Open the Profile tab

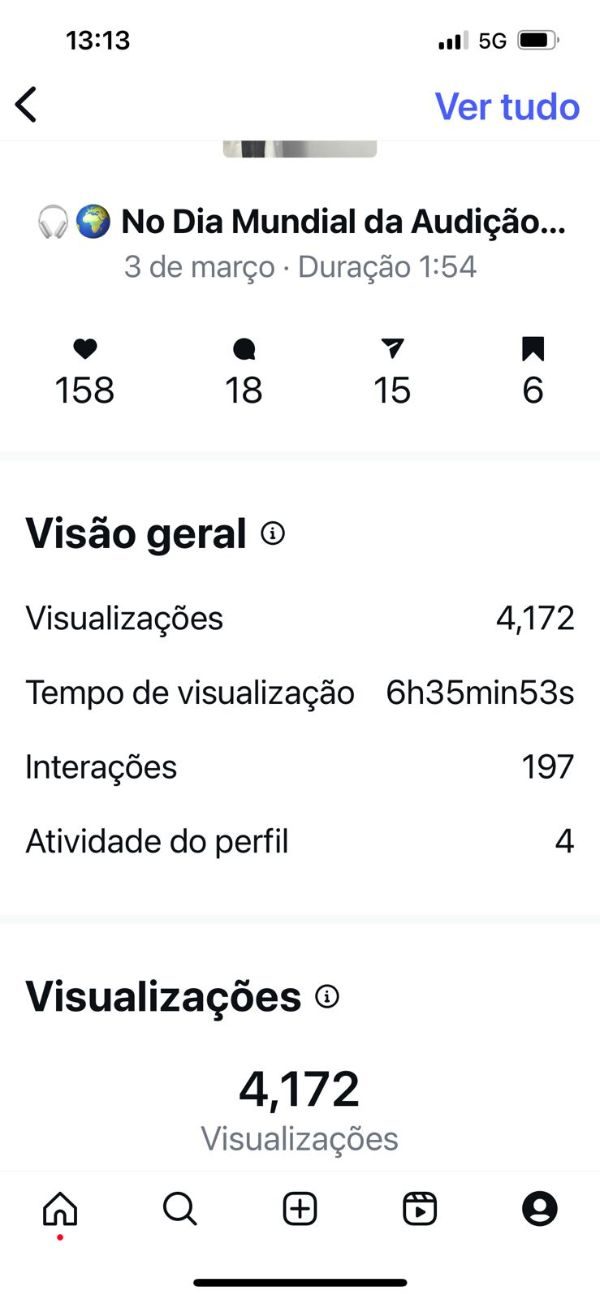click(x=540, y=1210)
